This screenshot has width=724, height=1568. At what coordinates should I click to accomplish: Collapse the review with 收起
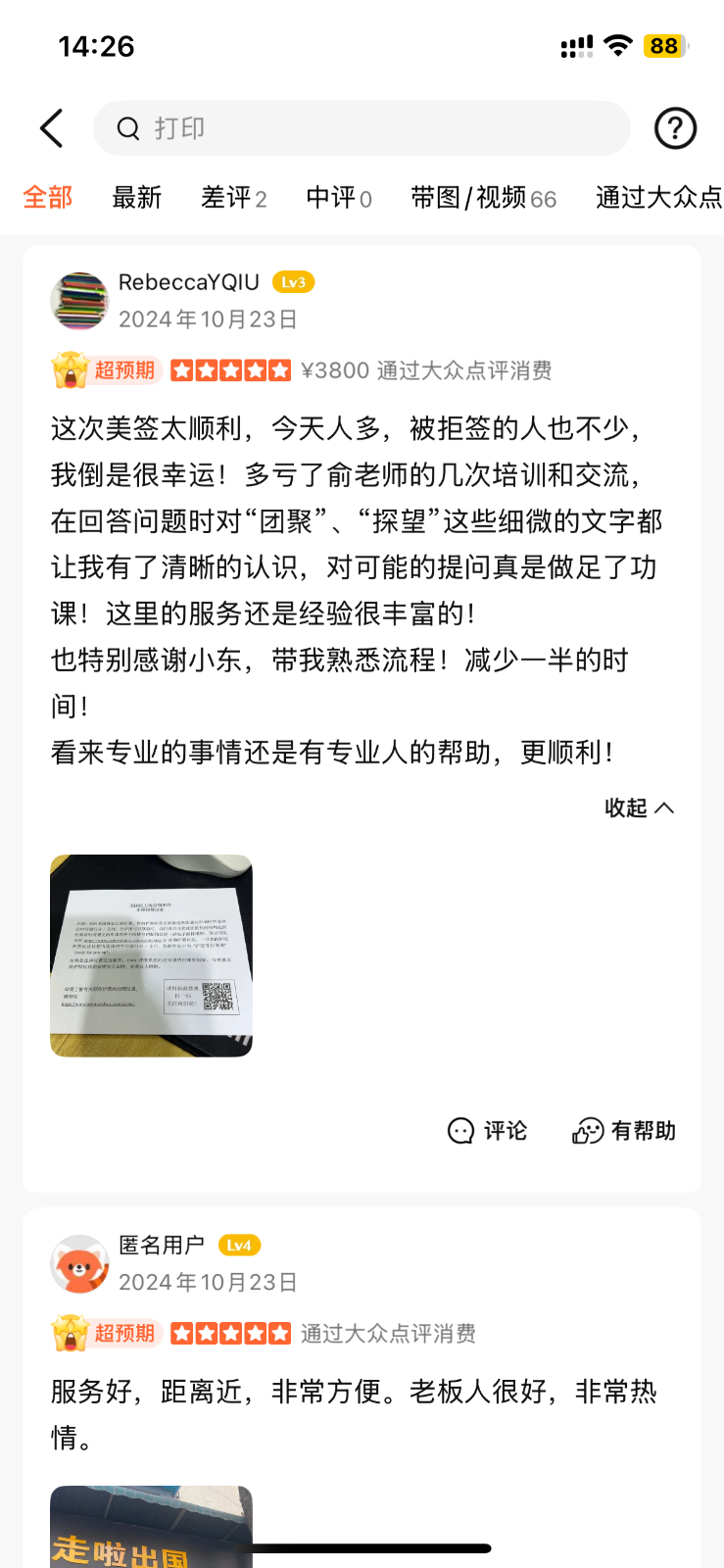pyautogui.click(x=639, y=808)
